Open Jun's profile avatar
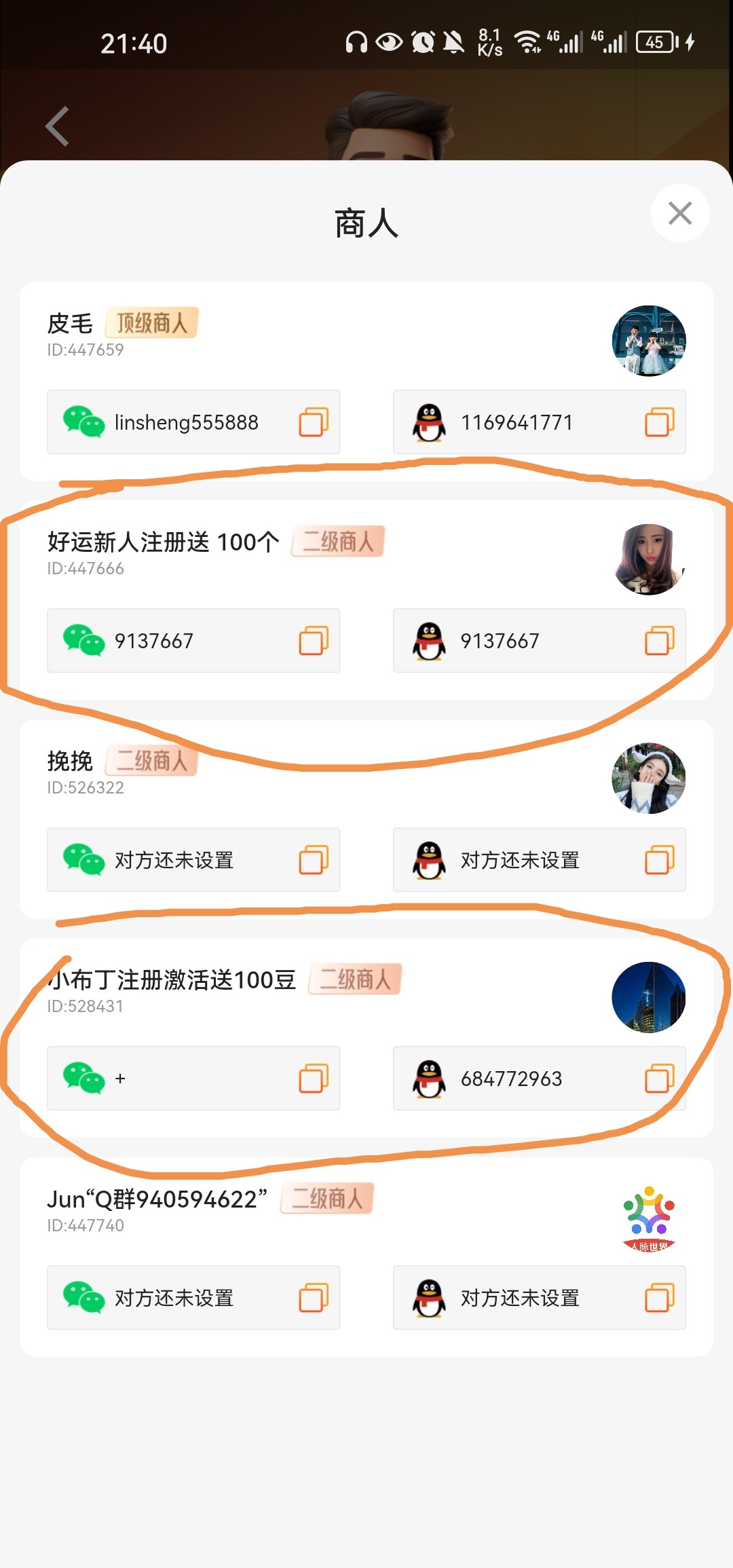Screen dimensions: 733x1568 pyautogui.click(x=649, y=1218)
